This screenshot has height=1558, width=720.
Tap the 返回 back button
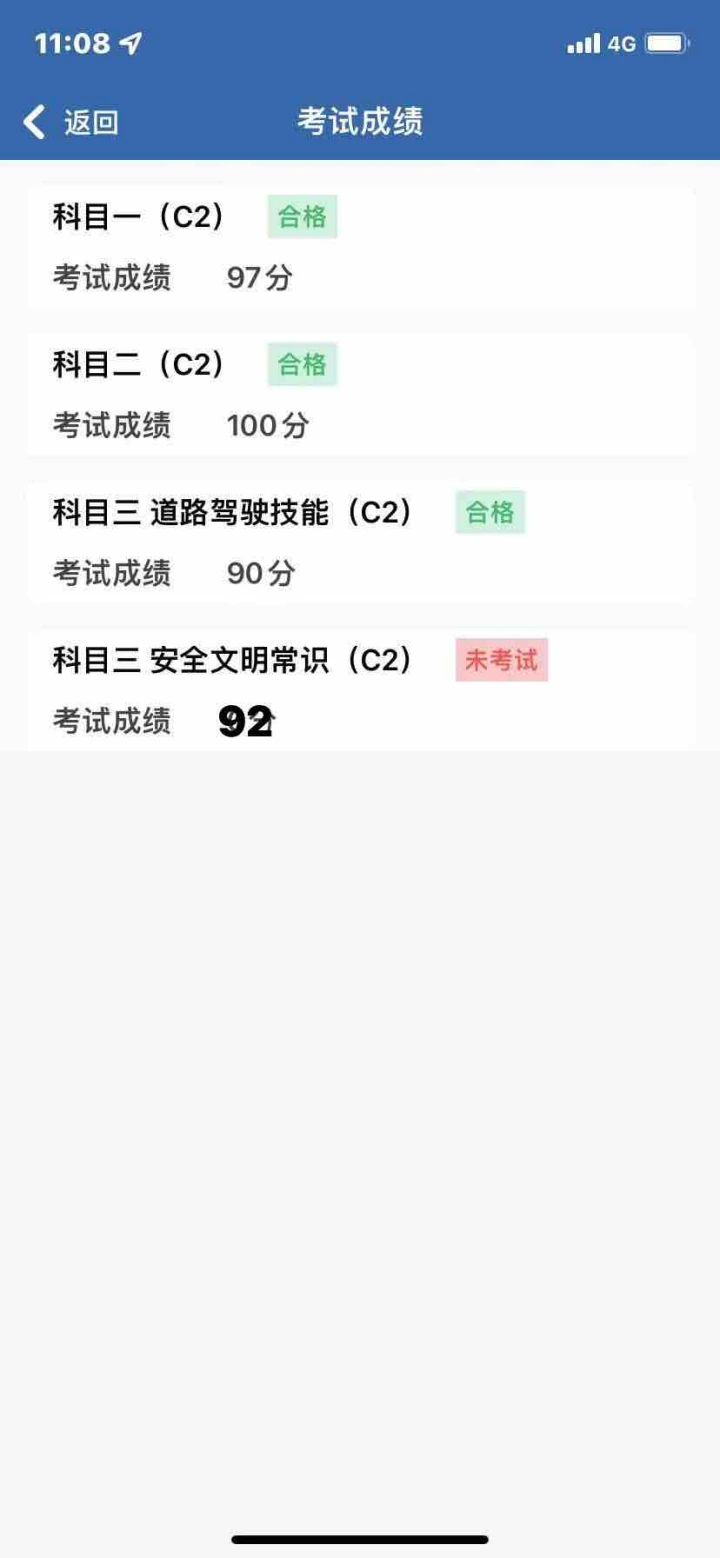70,122
